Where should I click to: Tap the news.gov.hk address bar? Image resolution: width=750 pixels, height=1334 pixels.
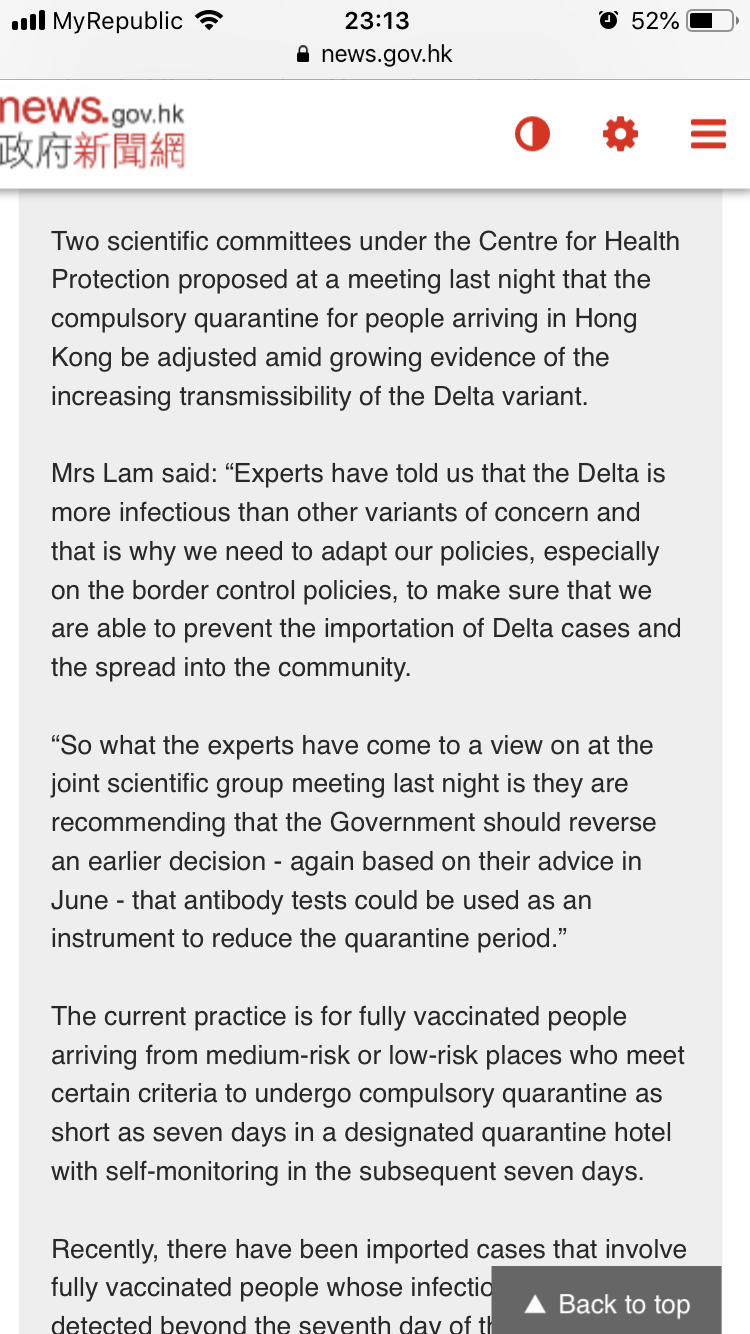coord(375,54)
